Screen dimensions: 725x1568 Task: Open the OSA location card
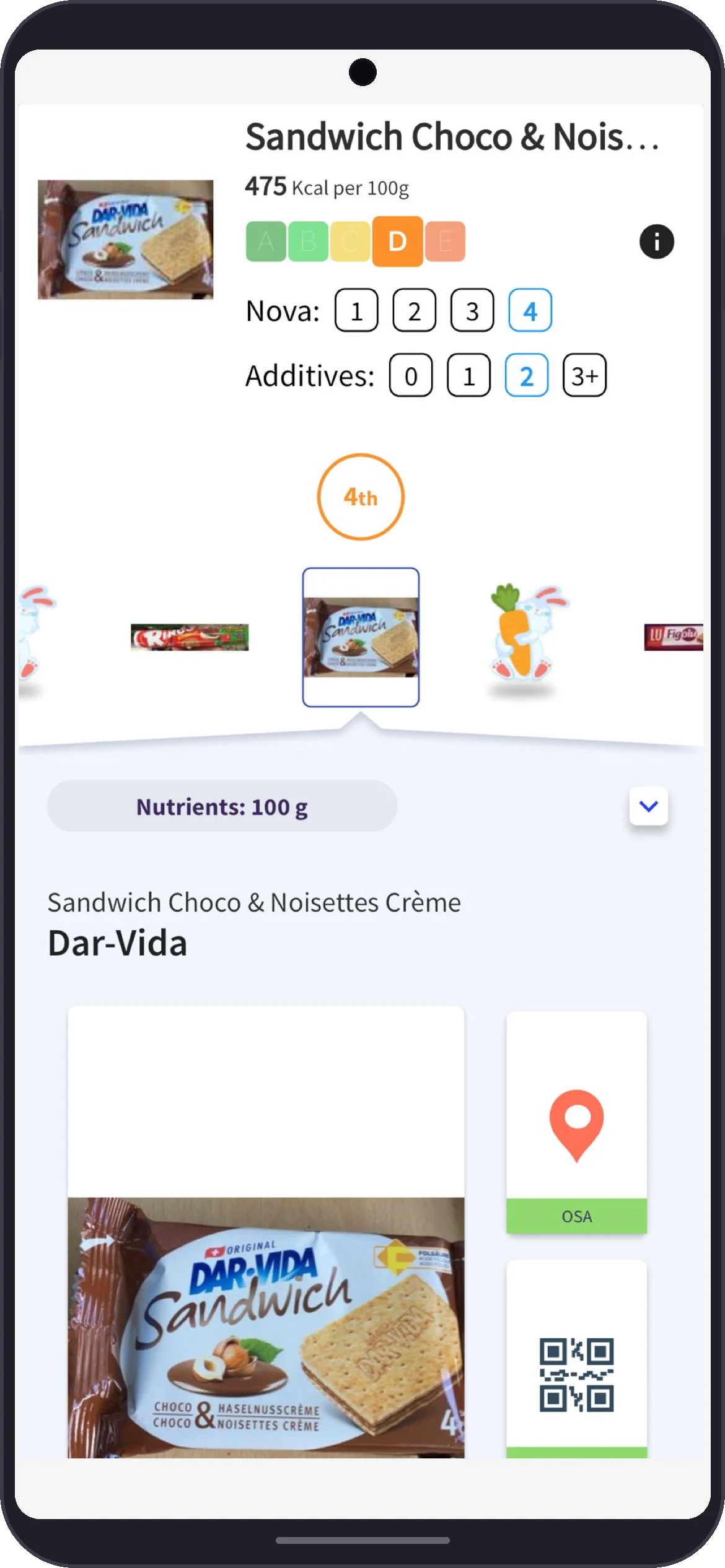pyautogui.click(x=576, y=1122)
